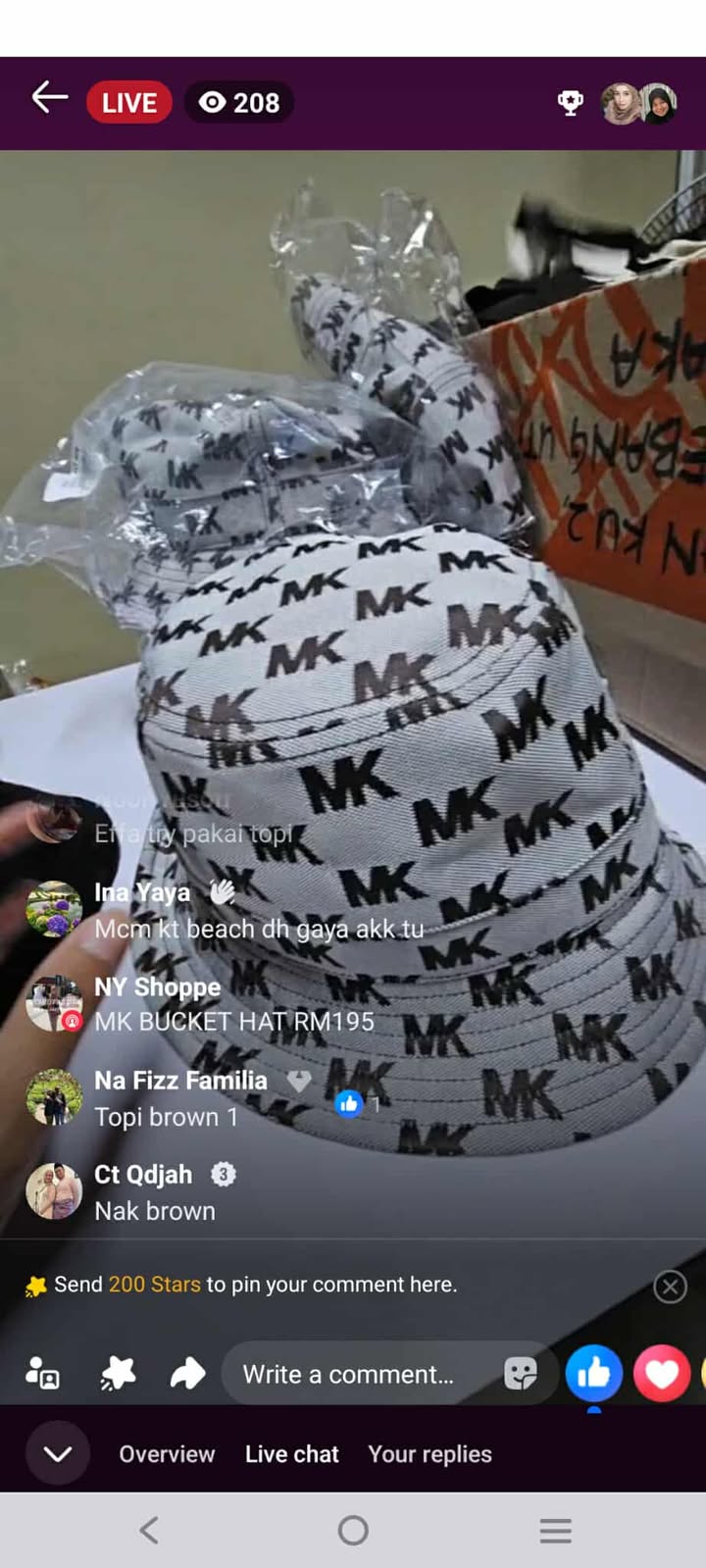This screenshot has width=706, height=1568.
Task: Open the Your replies tab
Action: tap(429, 1454)
